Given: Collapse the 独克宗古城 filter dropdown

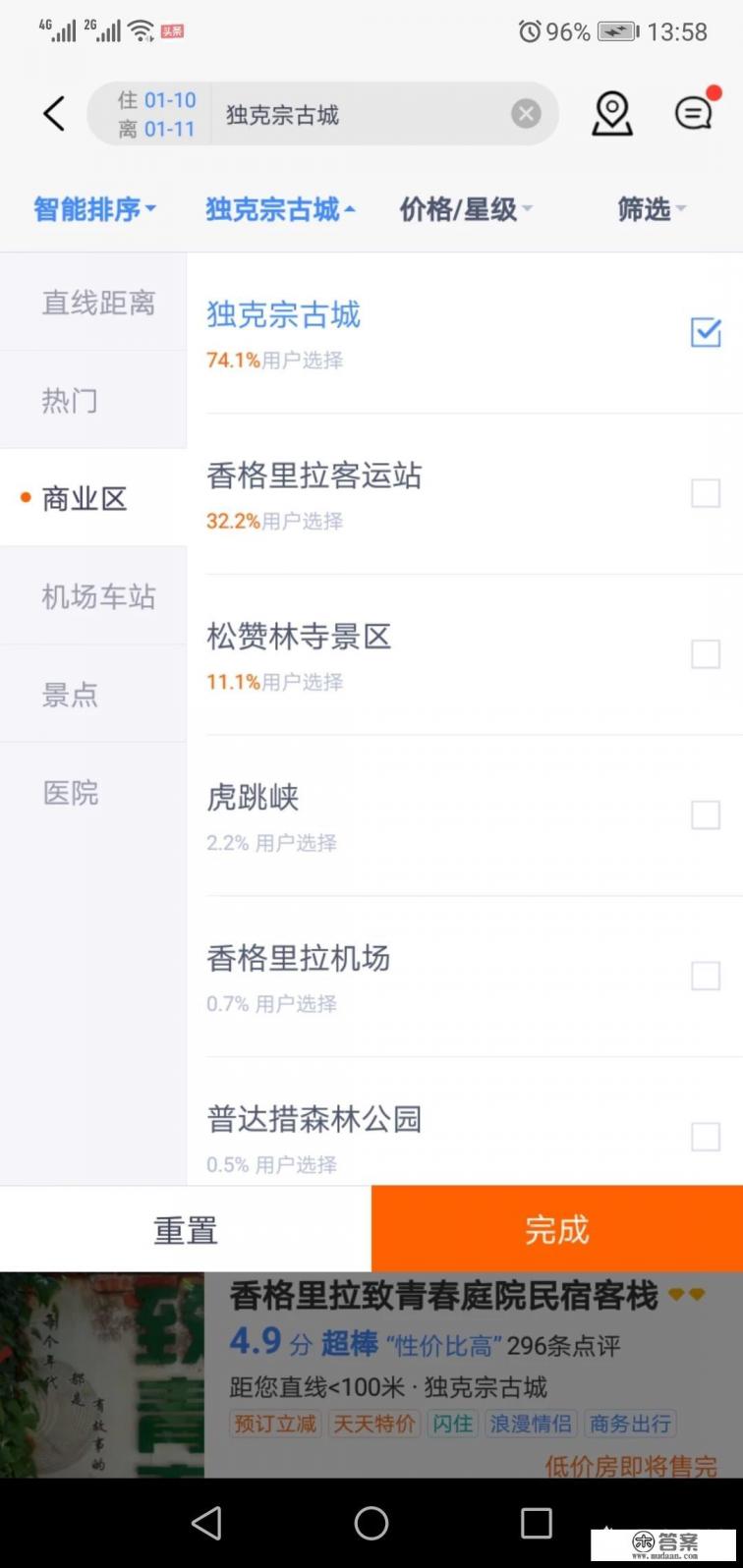Looking at the screenshot, I should tap(281, 209).
